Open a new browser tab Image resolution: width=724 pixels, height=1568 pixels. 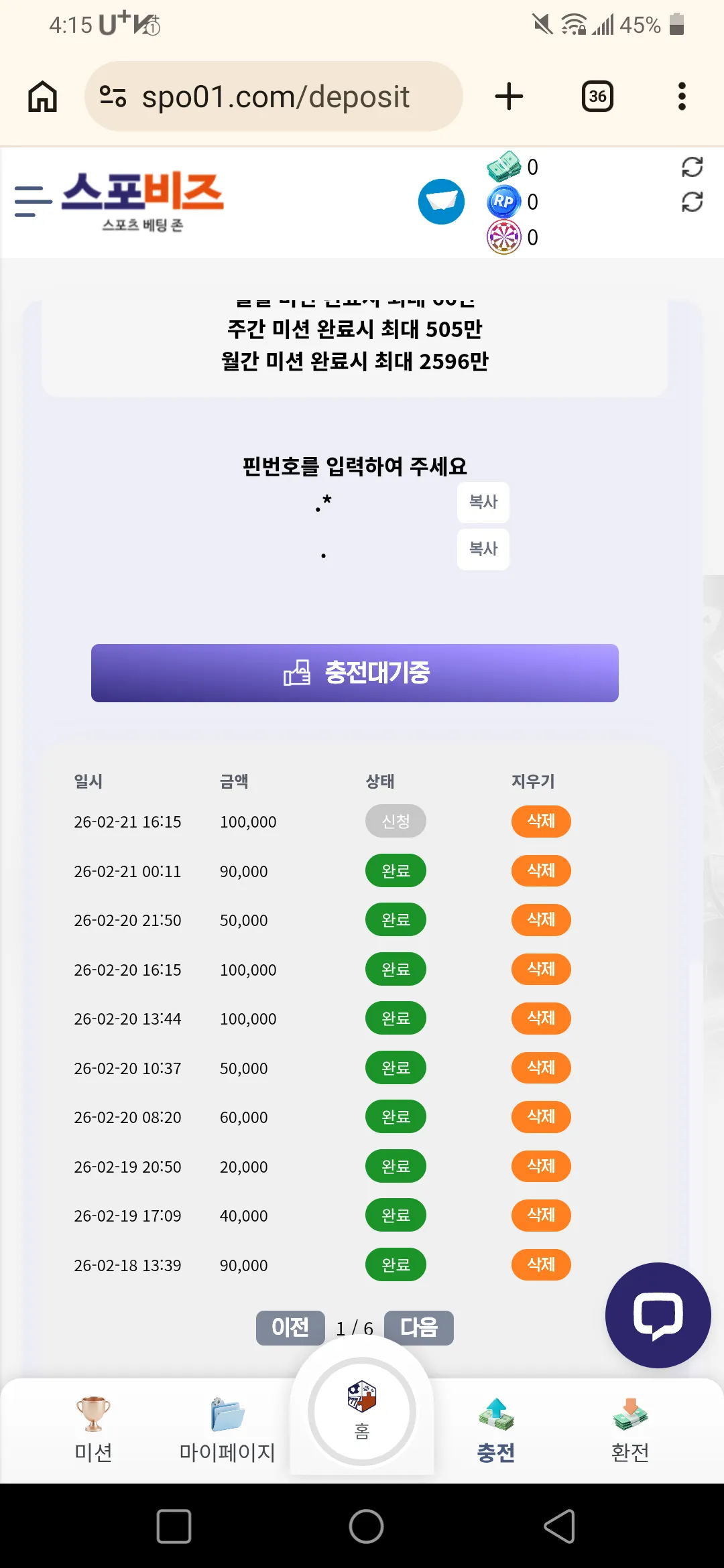tap(509, 96)
